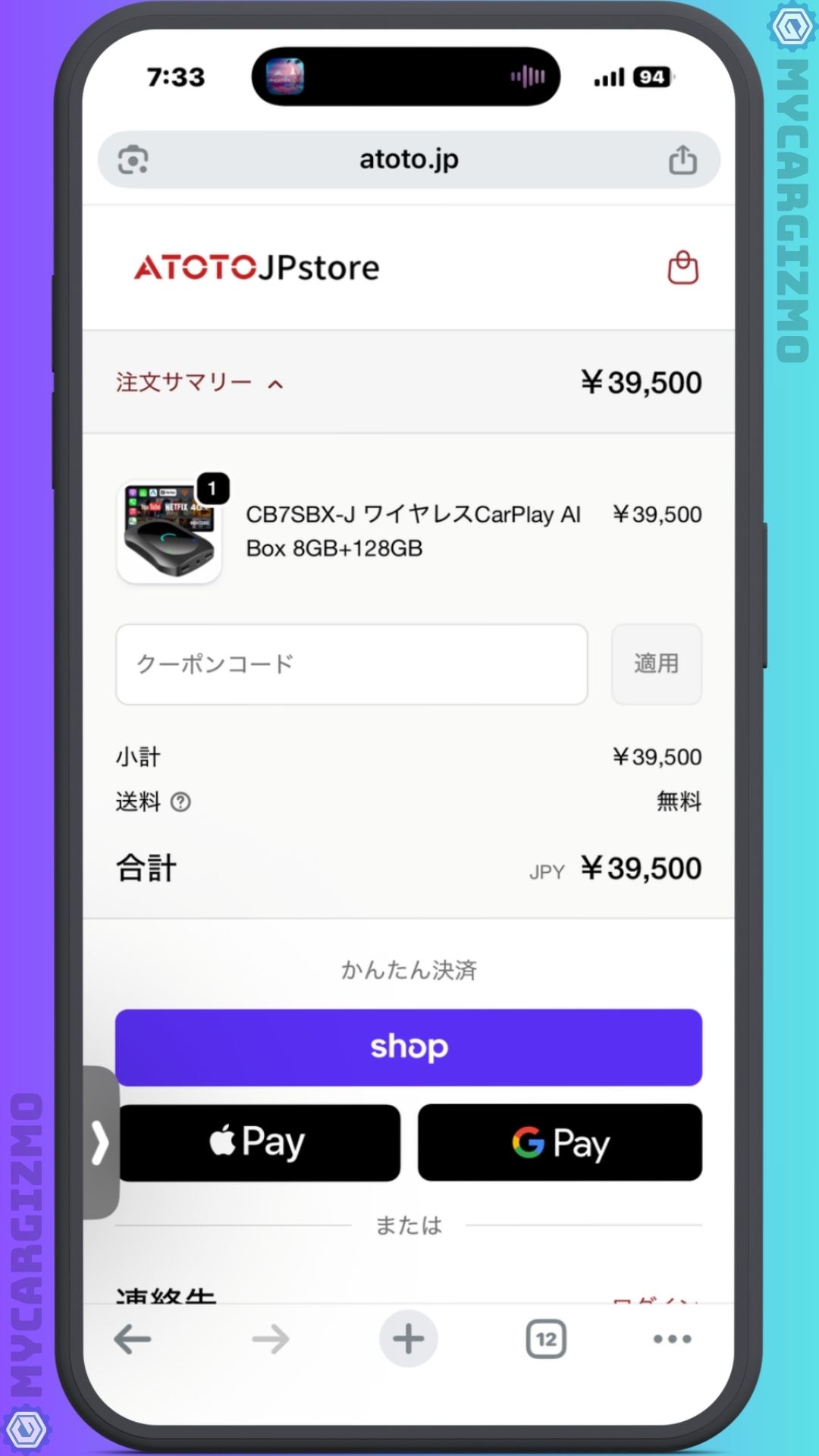Show shipping info via 送料 help icon
Image resolution: width=819 pixels, height=1456 pixels.
(x=180, y=802)
